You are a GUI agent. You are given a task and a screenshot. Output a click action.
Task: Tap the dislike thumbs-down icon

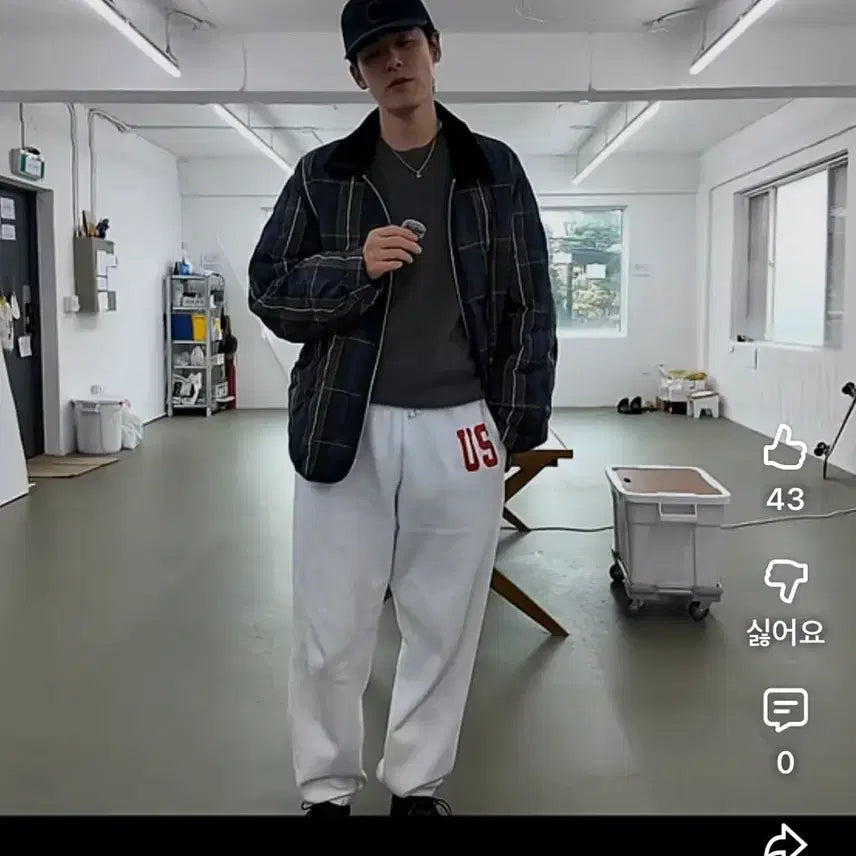pos(785,580)
